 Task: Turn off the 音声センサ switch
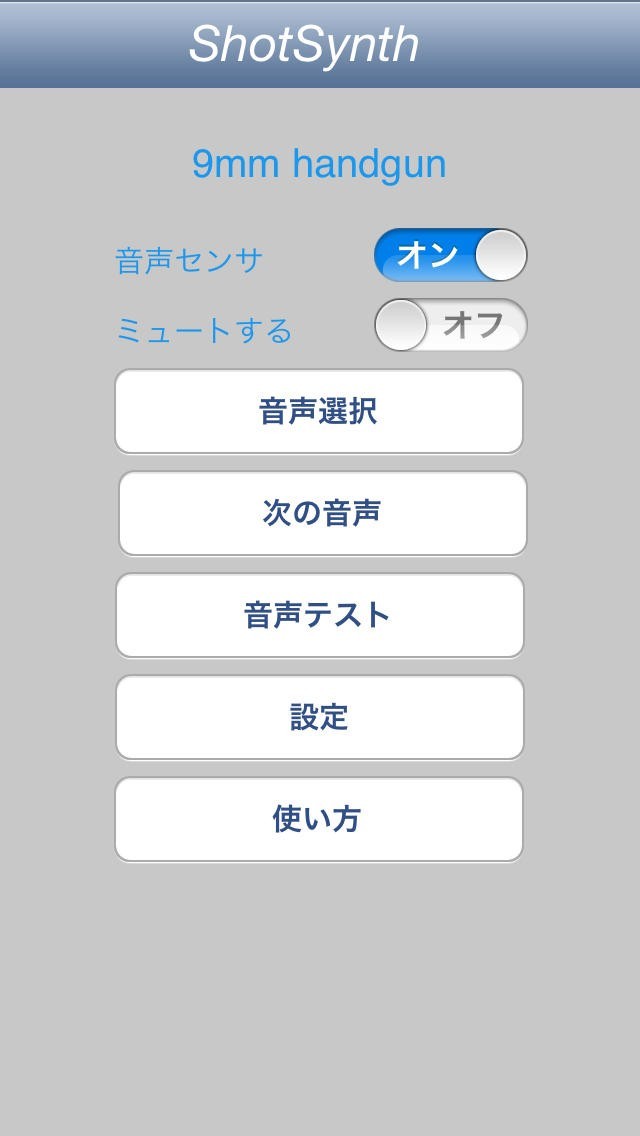click(x=450, y=255)
